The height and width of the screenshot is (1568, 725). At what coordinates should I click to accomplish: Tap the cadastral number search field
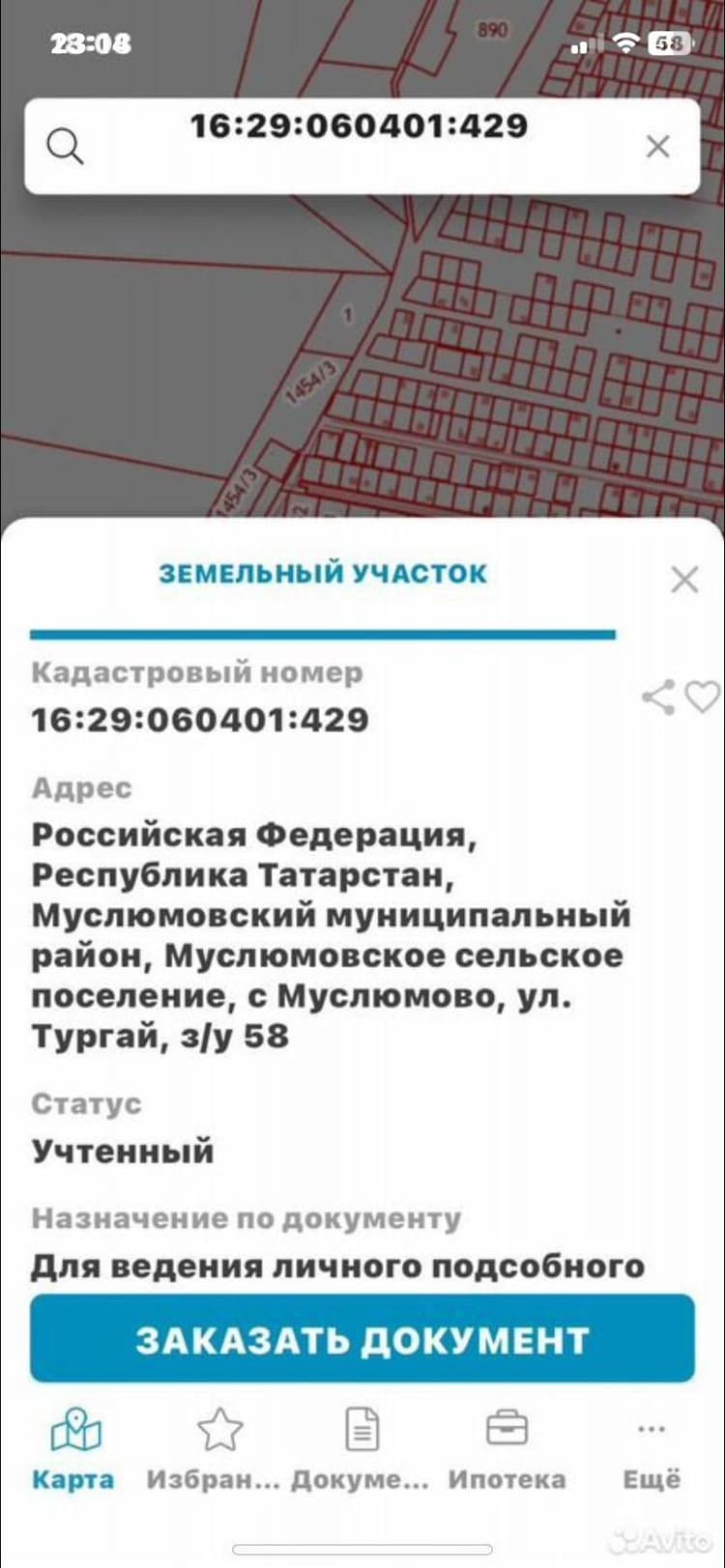(362, 146)
